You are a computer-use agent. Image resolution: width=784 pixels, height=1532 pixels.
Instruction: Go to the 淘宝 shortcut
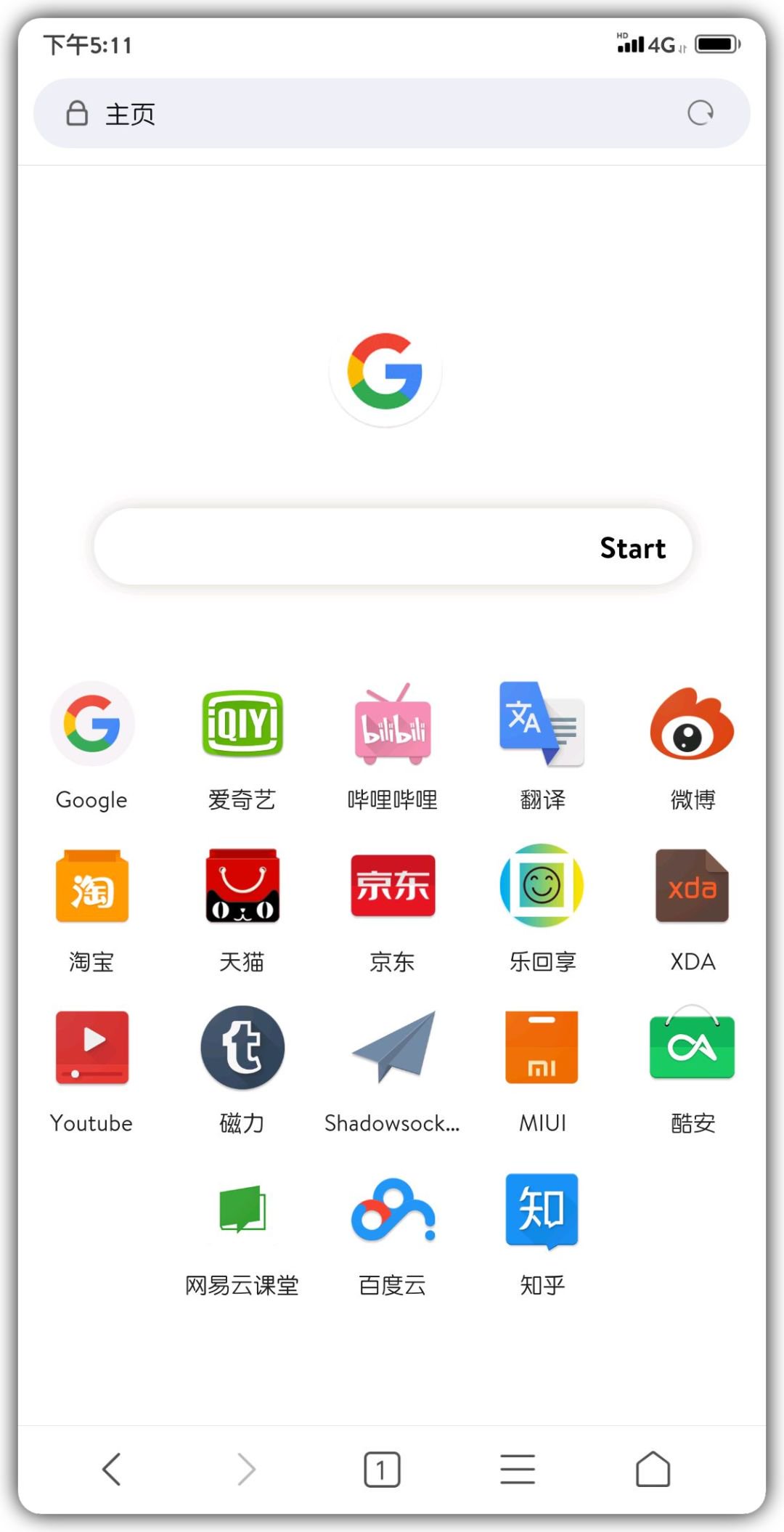pyautogui.click(x=92, y=886)
